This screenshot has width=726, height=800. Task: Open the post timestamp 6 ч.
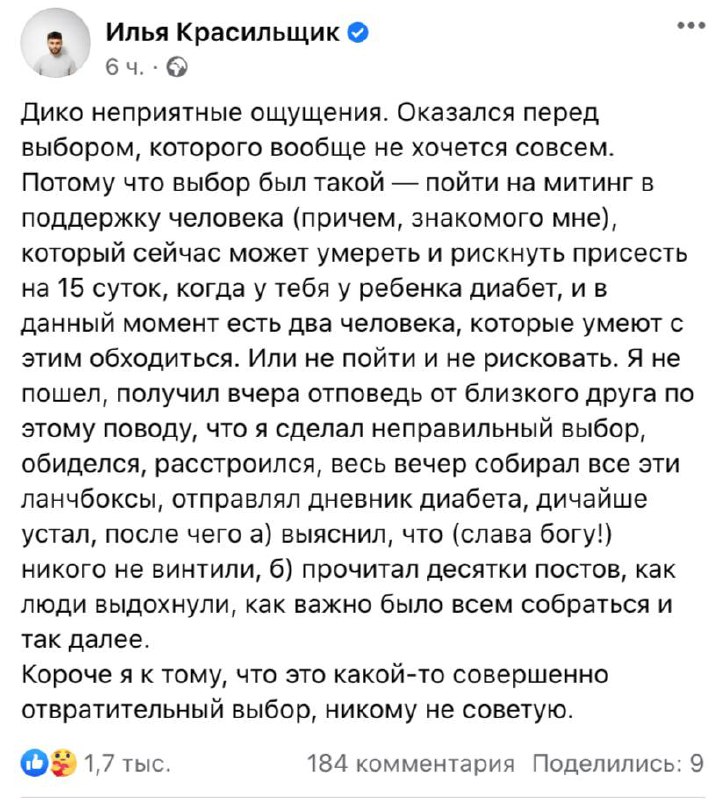125,67
